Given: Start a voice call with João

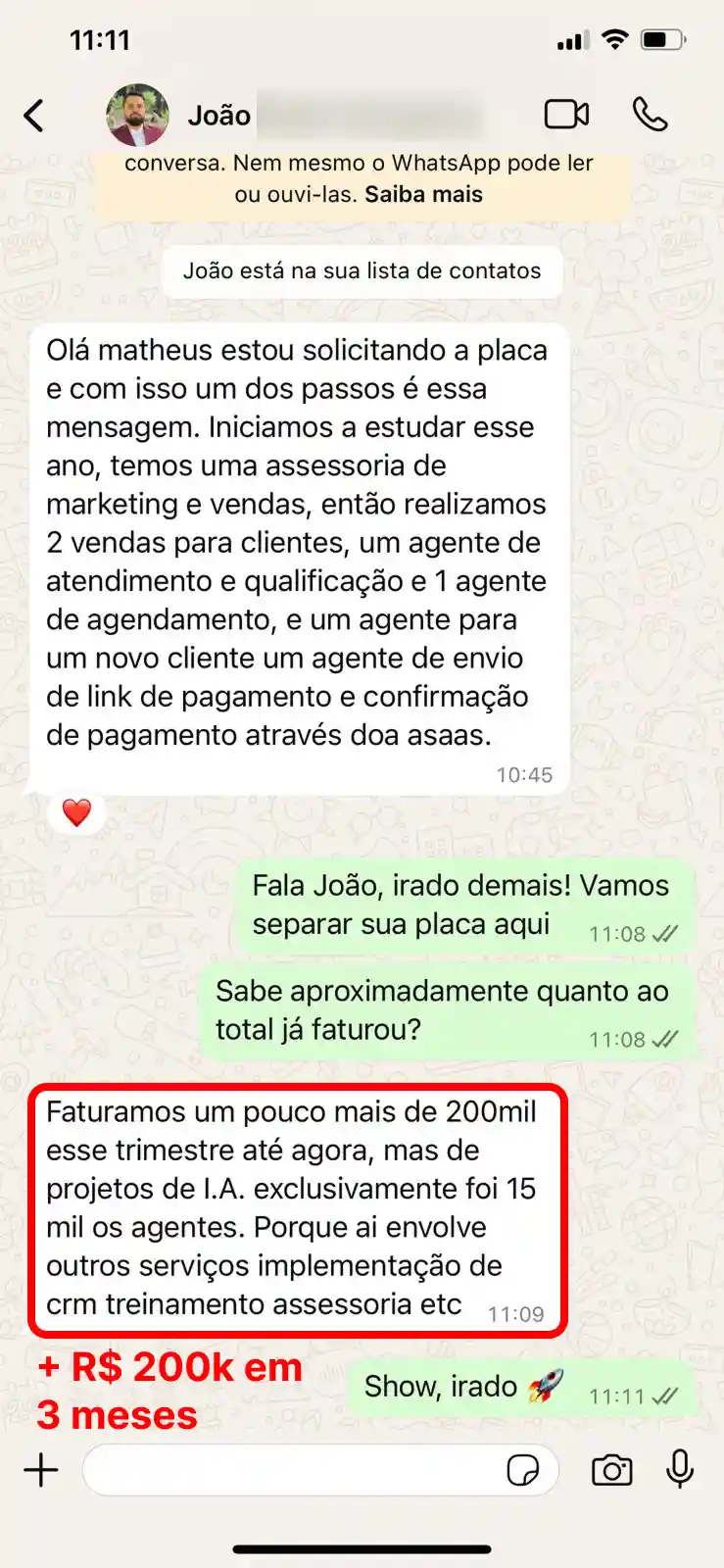Looking at the screenshot, I should pos(650,114).
